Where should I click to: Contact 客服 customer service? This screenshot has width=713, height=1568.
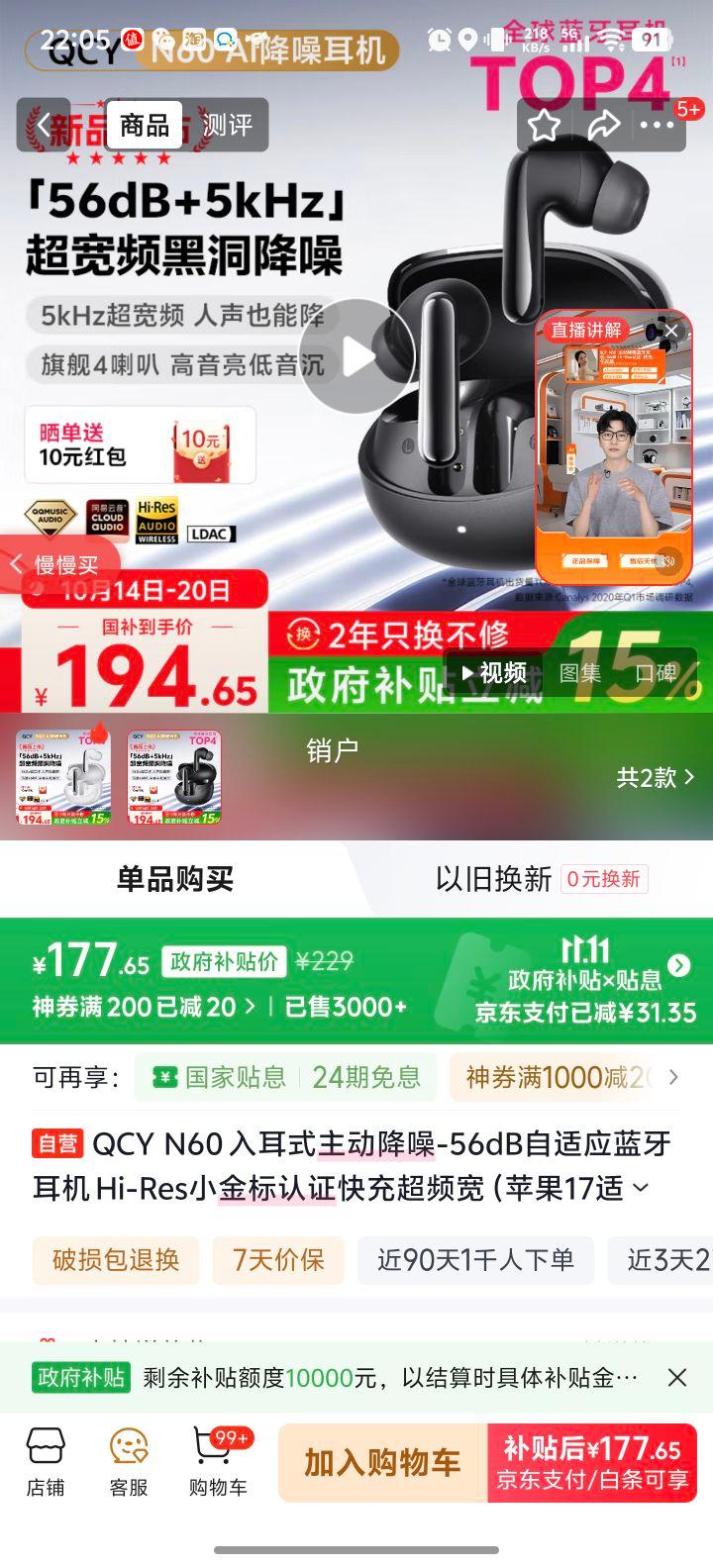[x=129, y=1462]
